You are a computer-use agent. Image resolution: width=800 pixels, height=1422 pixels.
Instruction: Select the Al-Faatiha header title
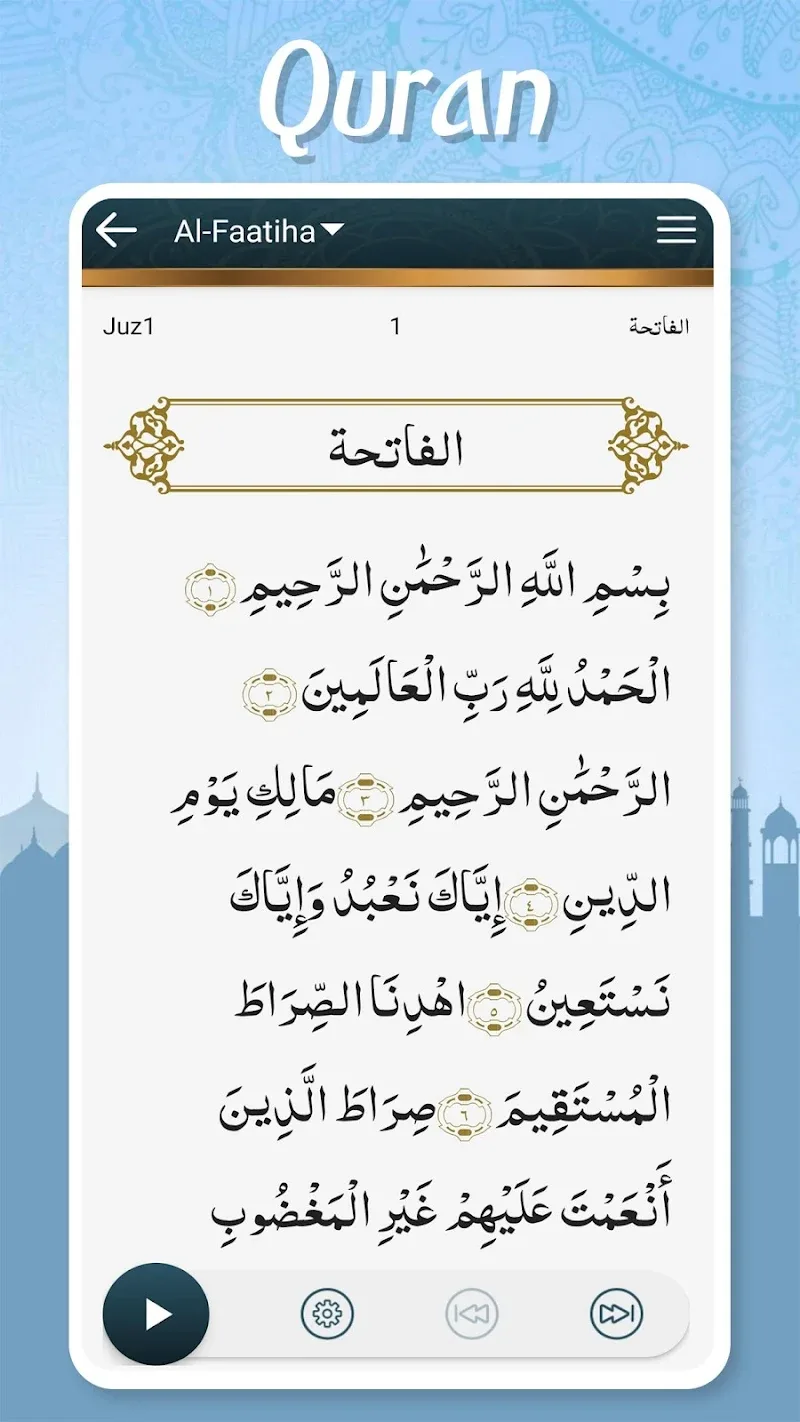pos(244,229)
